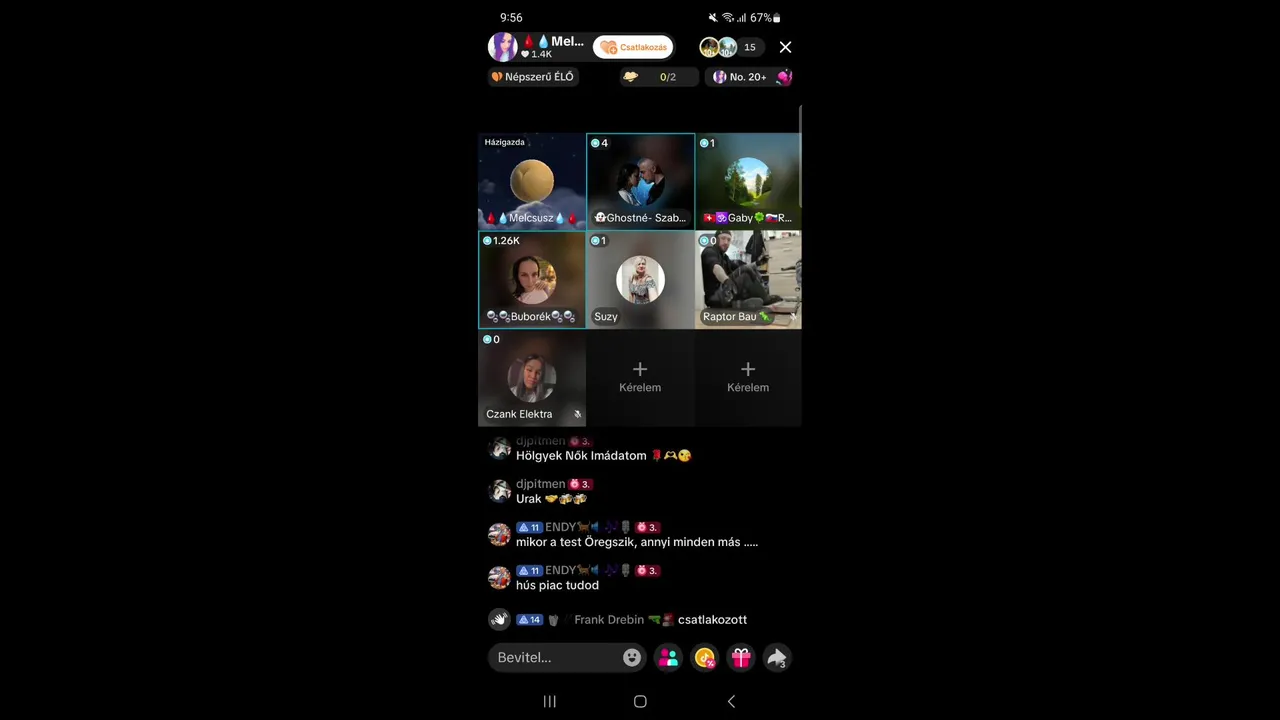Share the live stream
Image resolution: width=1280 pixels, height=720 pixels.
[x=777, y=657]
